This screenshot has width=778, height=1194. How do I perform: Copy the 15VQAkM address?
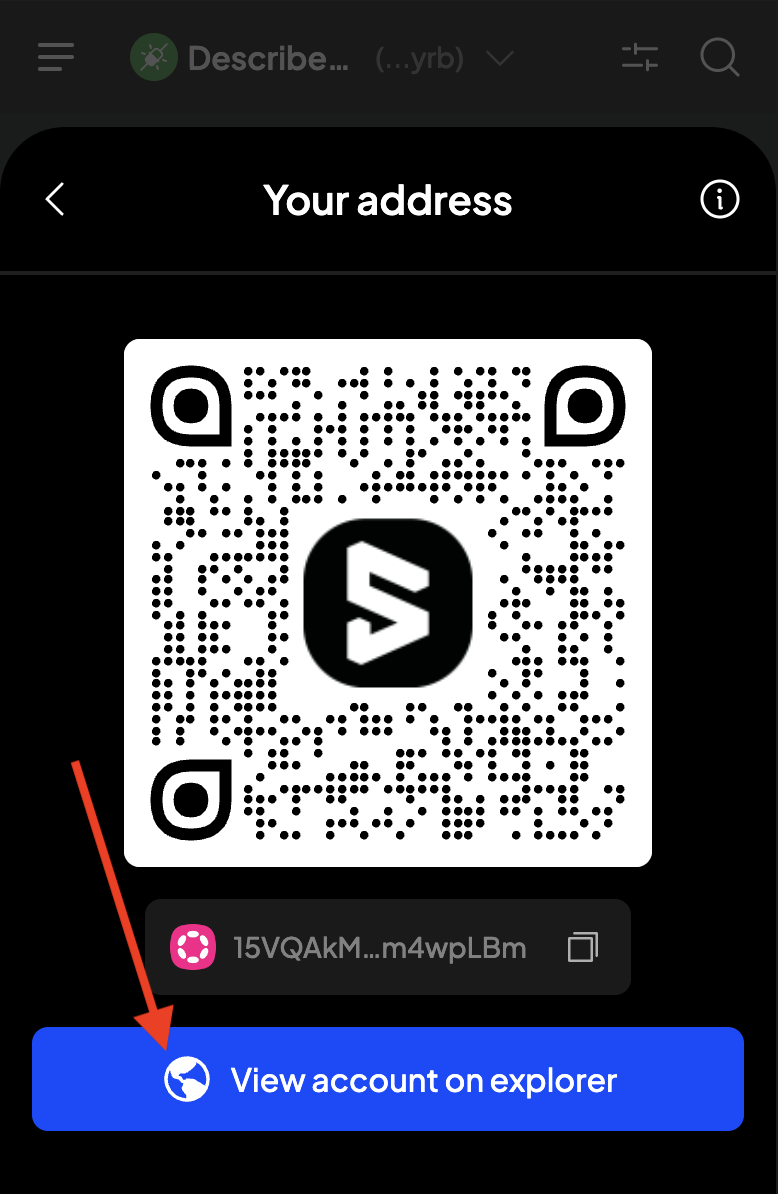[x=582, y=947]
